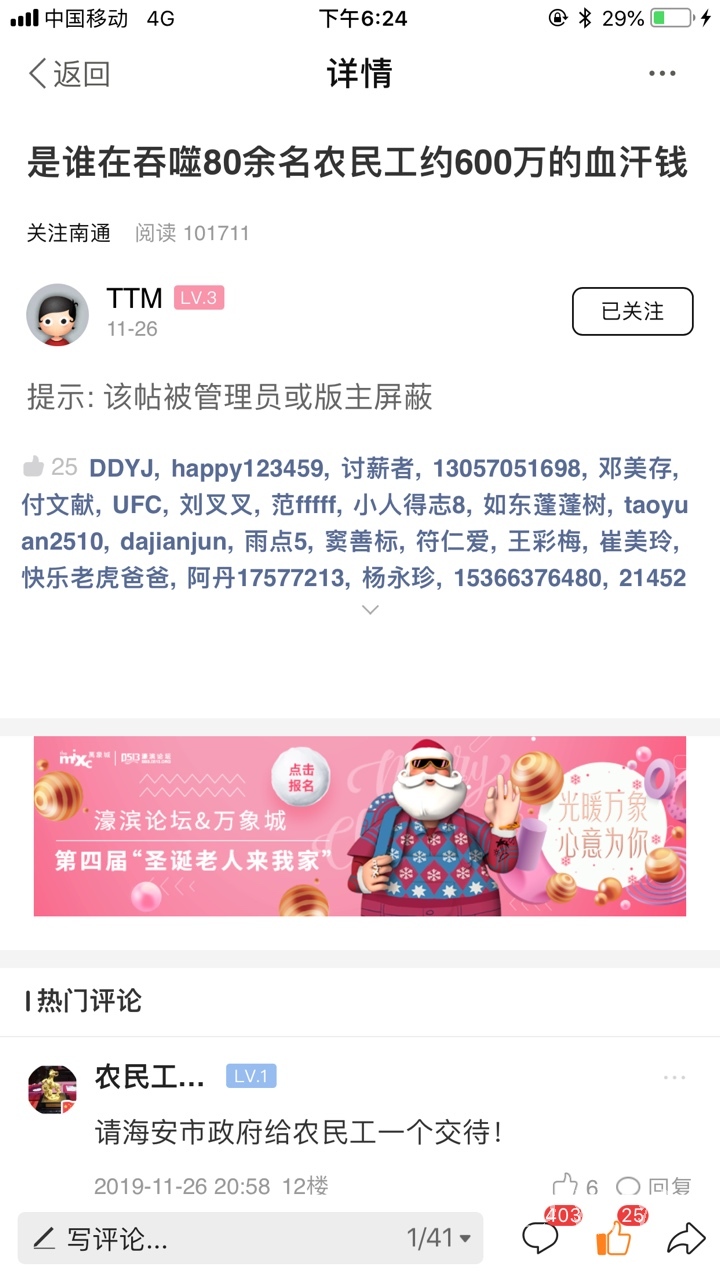
Task: Open the 圣诞老人来我家 ad banner
Action: click(360, 826)
